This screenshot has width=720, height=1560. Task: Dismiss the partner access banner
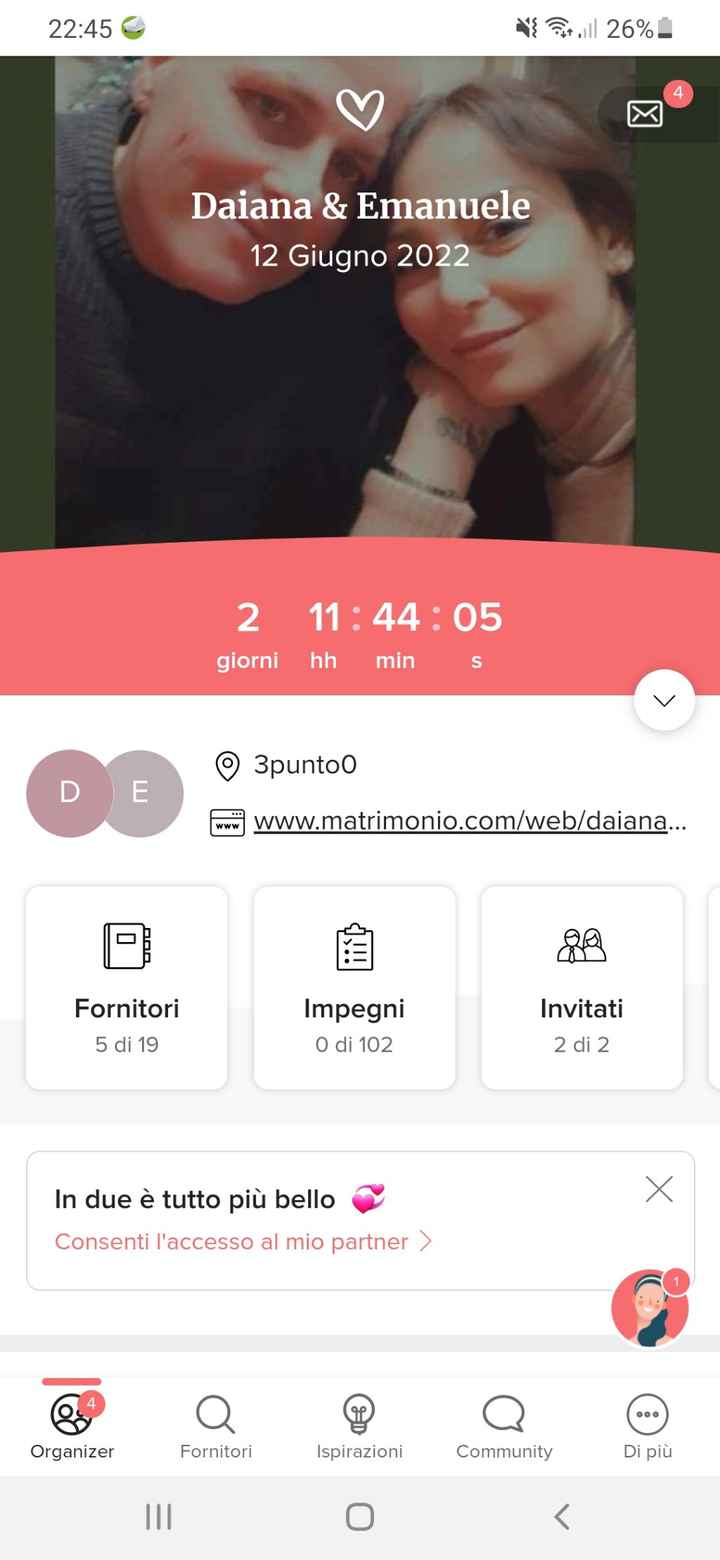[659, 1188]
